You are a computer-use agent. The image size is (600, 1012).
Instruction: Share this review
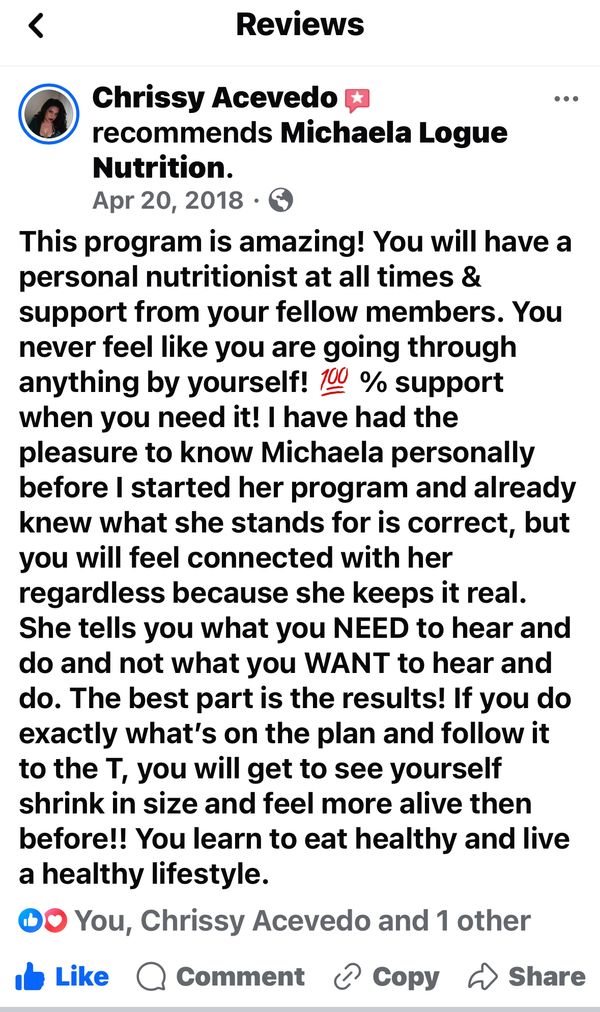pyautogui.click(x=526, y=976)
